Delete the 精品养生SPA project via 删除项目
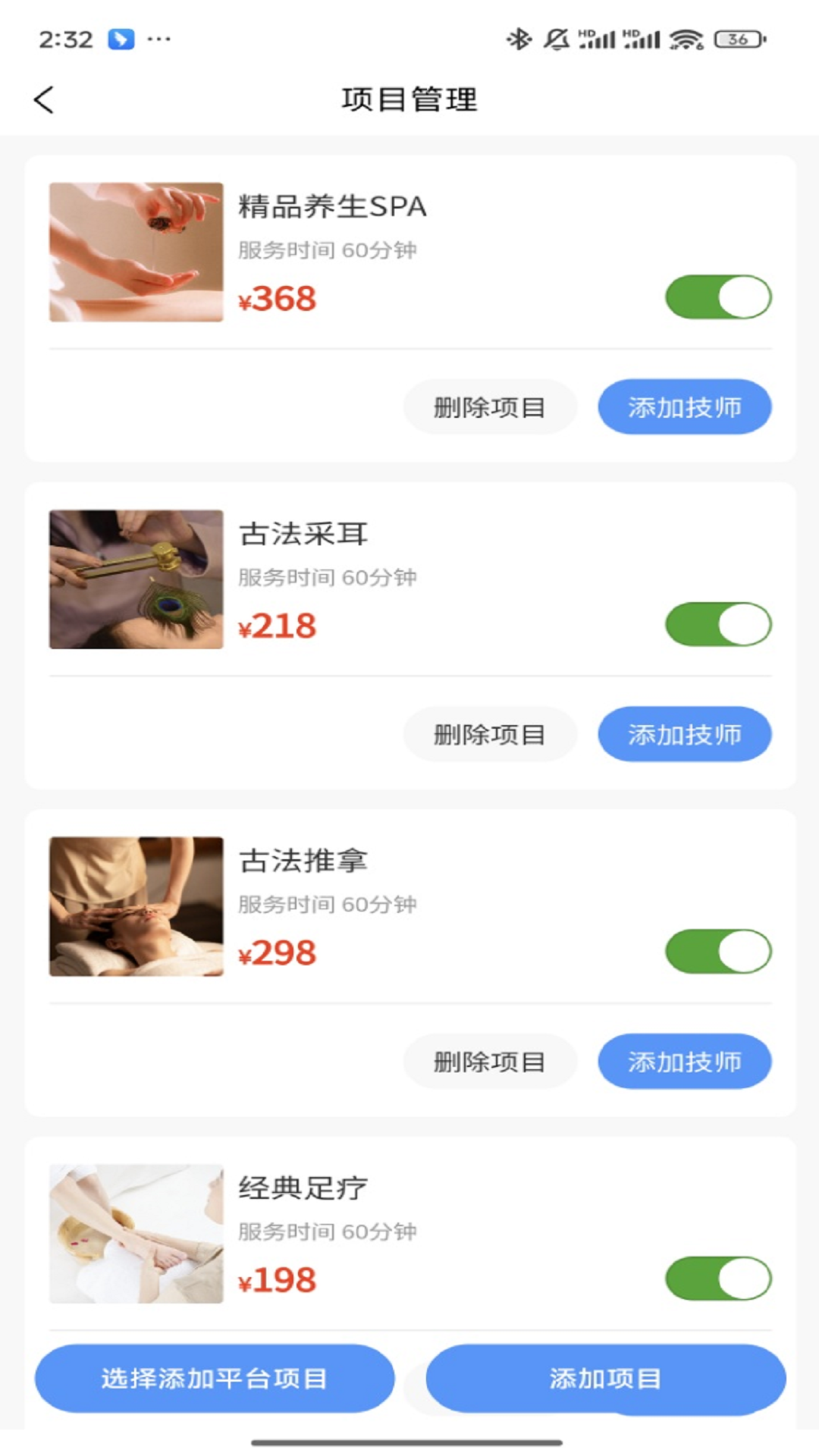 point(489,406)
